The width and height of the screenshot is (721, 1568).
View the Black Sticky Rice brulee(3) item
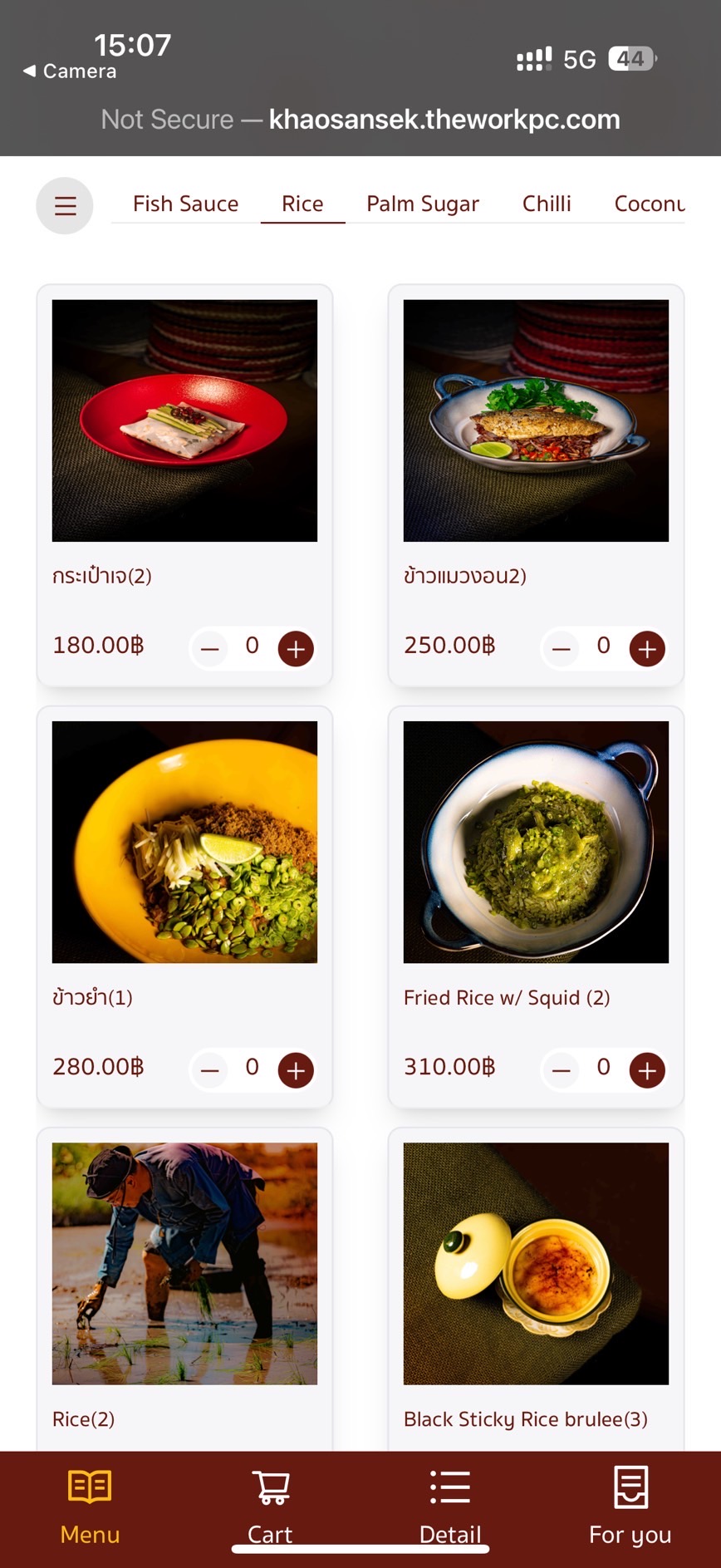click(x=536, y=1263)
